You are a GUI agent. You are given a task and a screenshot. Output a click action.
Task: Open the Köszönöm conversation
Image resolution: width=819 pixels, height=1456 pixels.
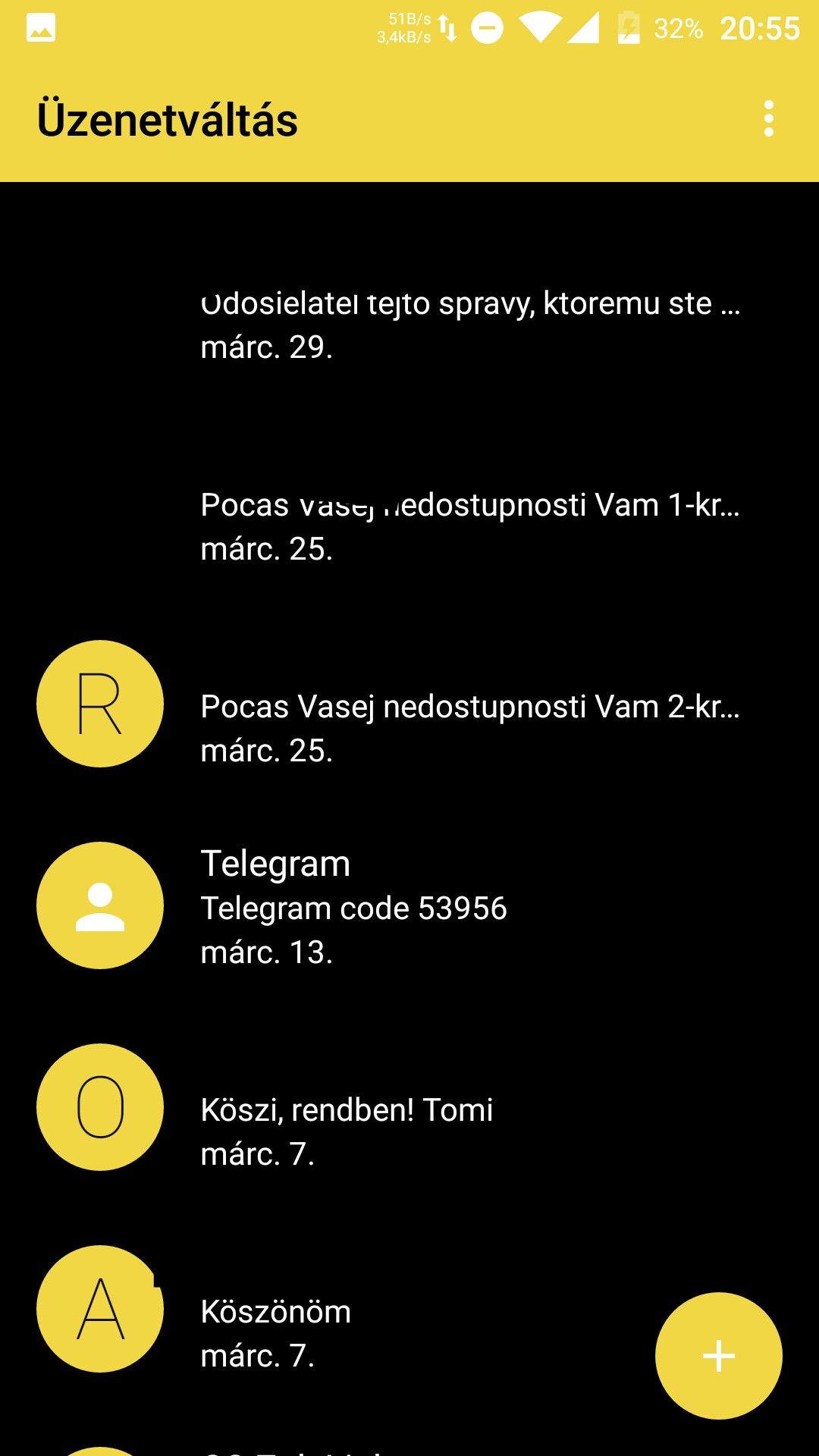coord(409,1309)
